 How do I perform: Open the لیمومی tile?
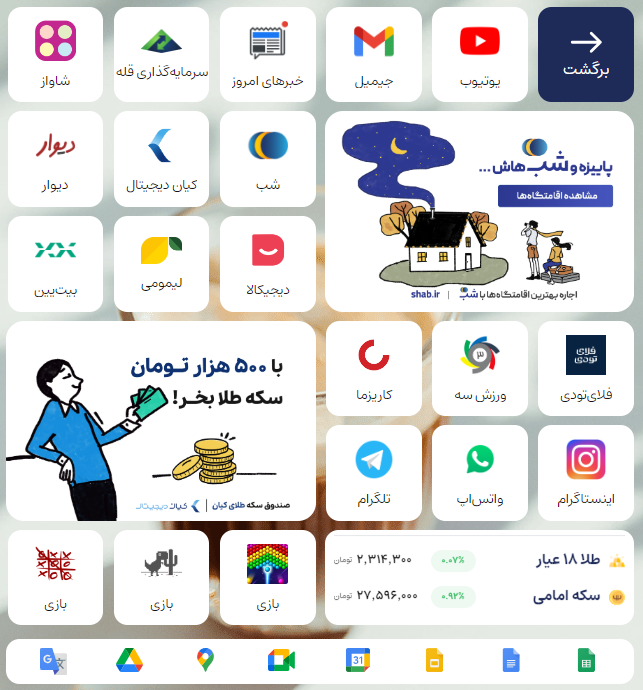(x=161, y=263)
